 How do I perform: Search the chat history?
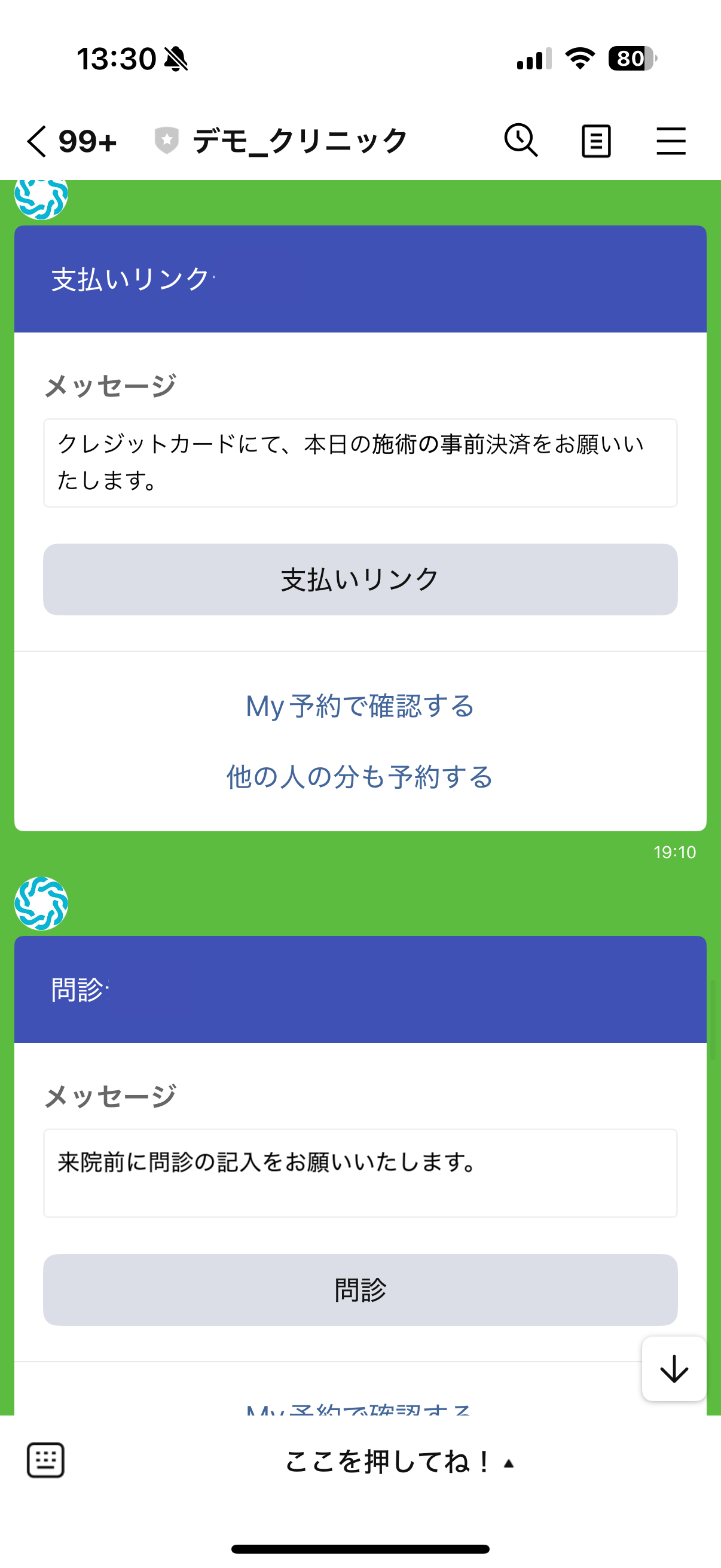tap(521, 141)
